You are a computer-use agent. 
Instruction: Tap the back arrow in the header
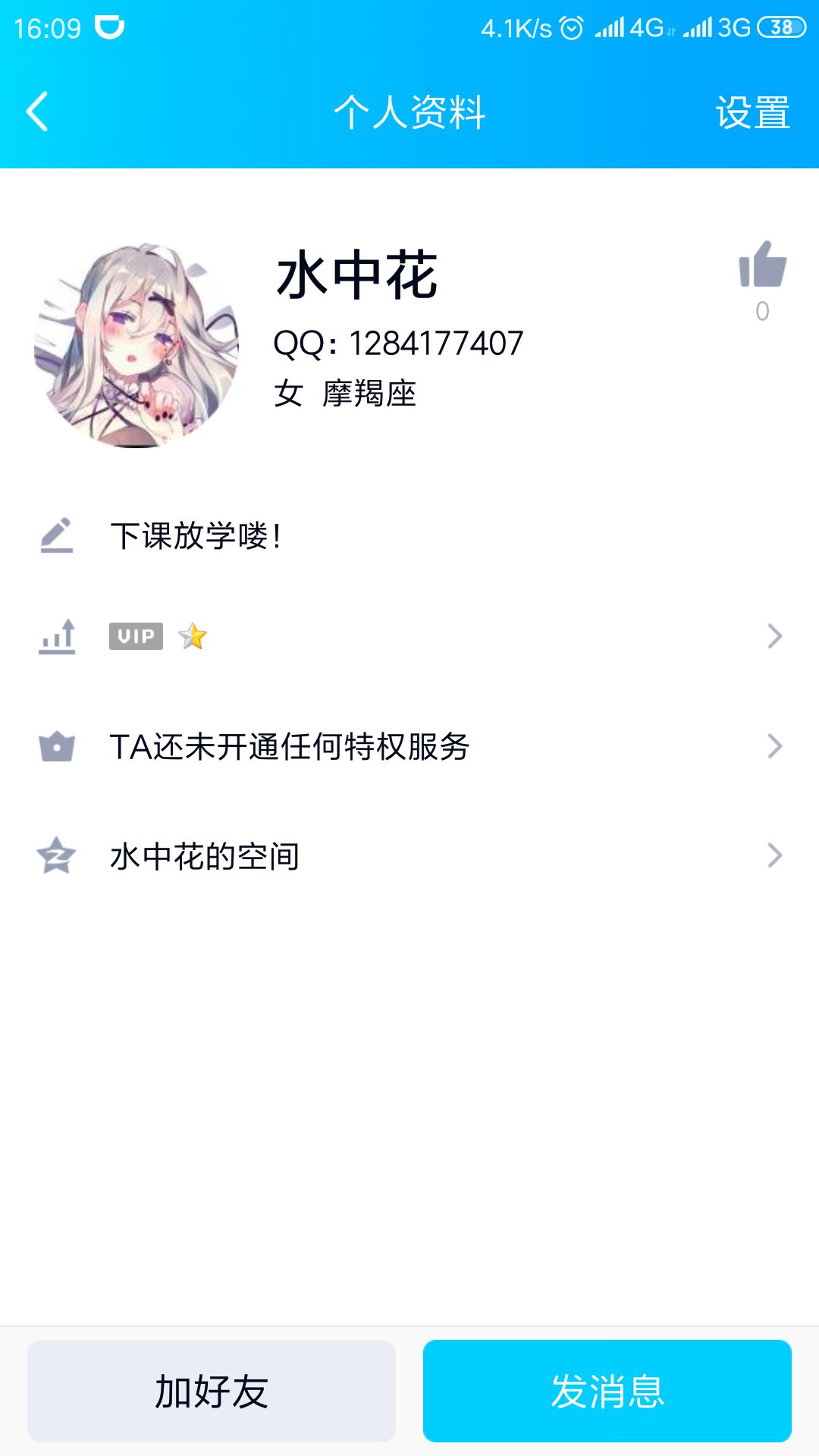click(36, 112)
